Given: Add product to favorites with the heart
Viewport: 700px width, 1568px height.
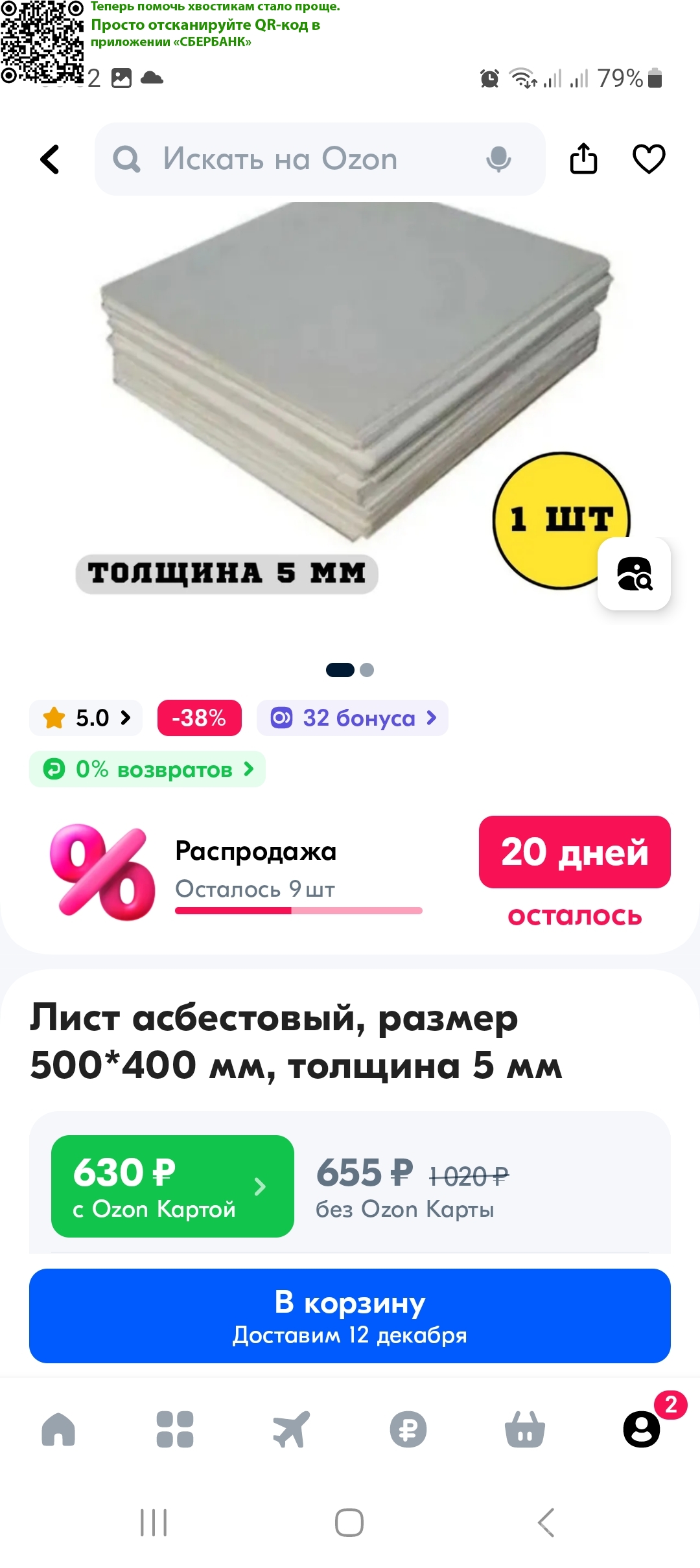Looking at the screenshot, I should coord(649,159).
